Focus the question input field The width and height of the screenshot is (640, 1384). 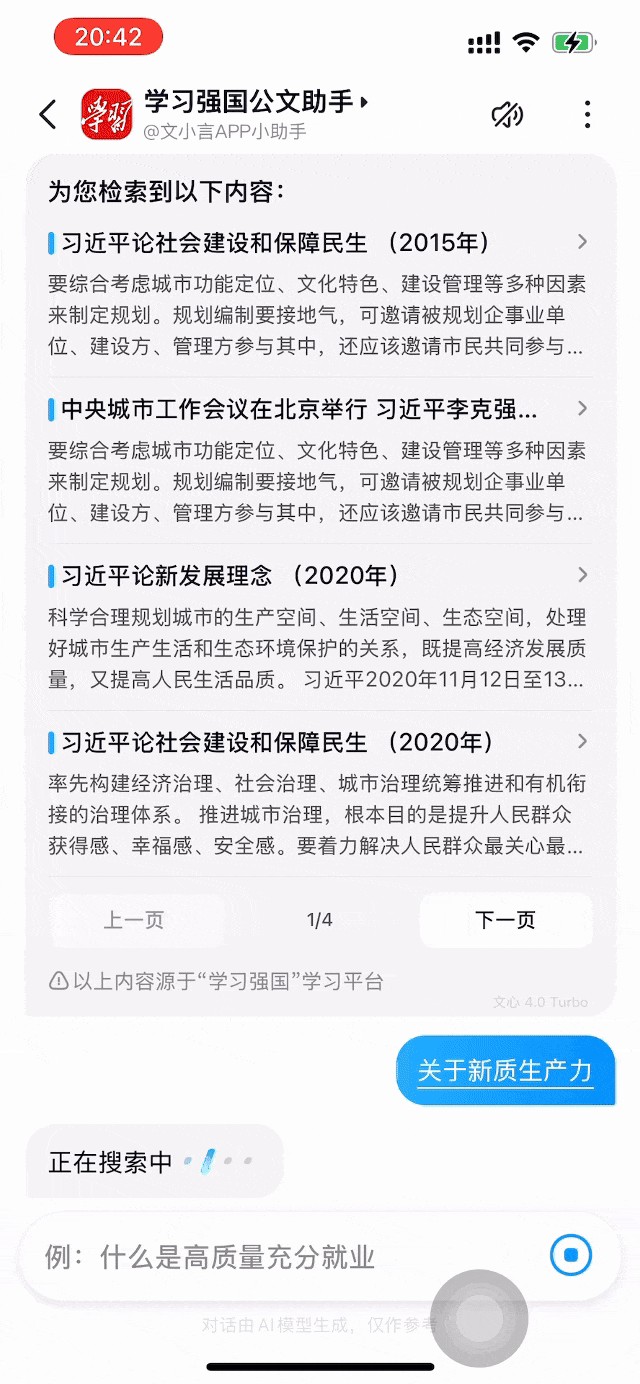280,1257
